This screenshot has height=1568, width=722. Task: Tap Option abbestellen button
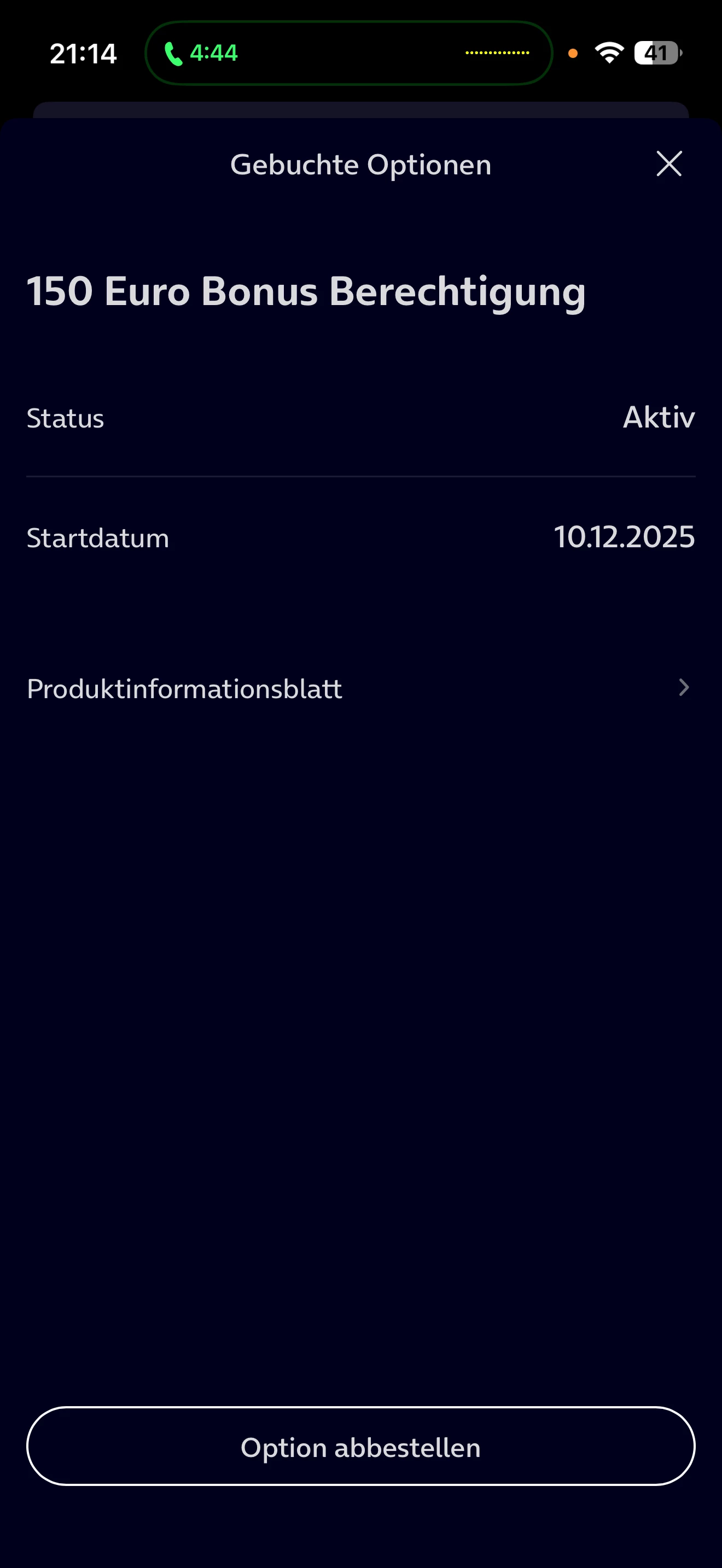click(x=360, y=1446)
